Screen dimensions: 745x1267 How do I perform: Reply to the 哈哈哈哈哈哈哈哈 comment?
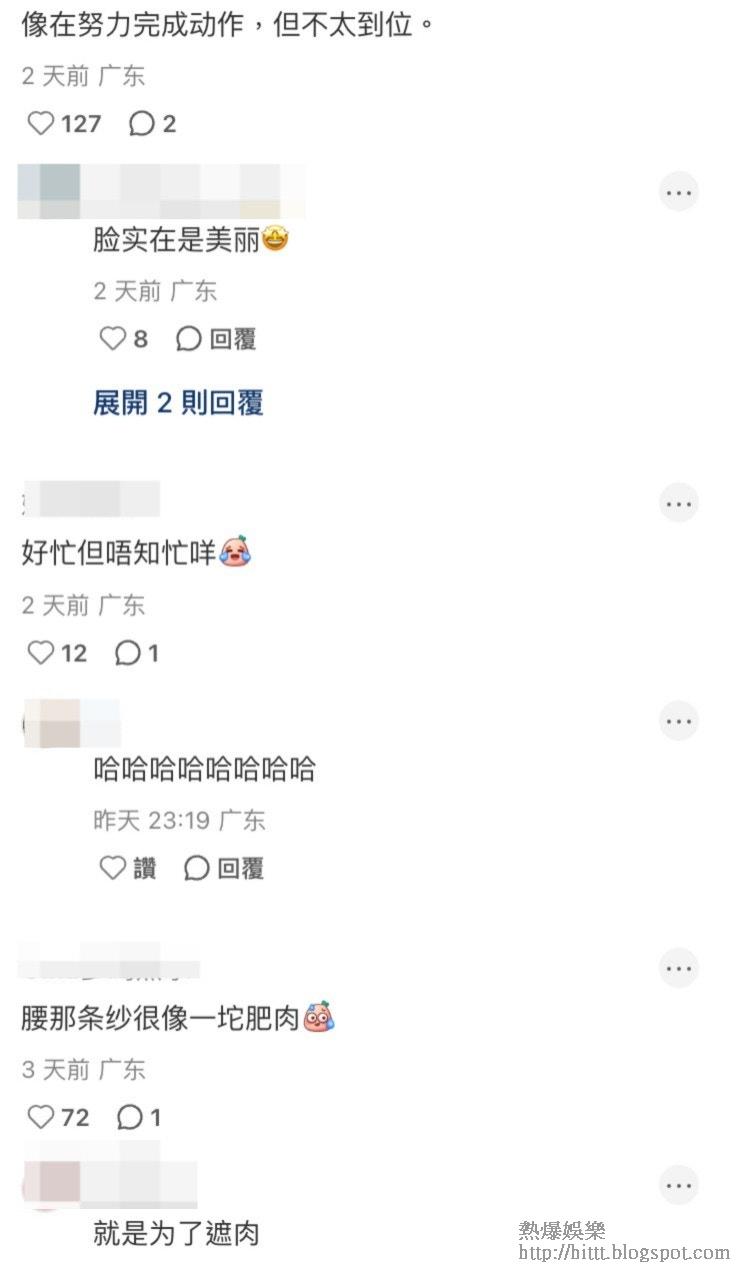(224, 868)
